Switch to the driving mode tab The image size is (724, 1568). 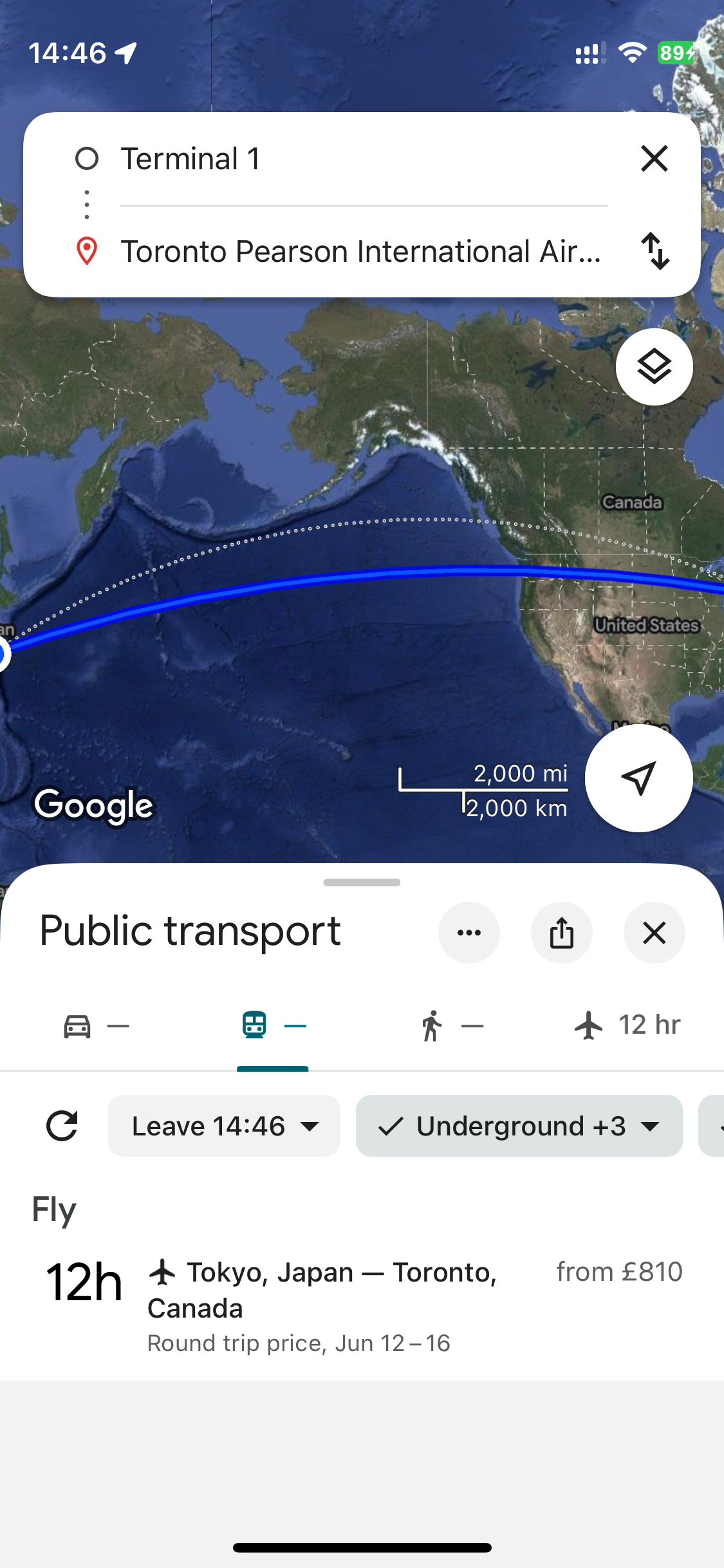[97, 1025]
